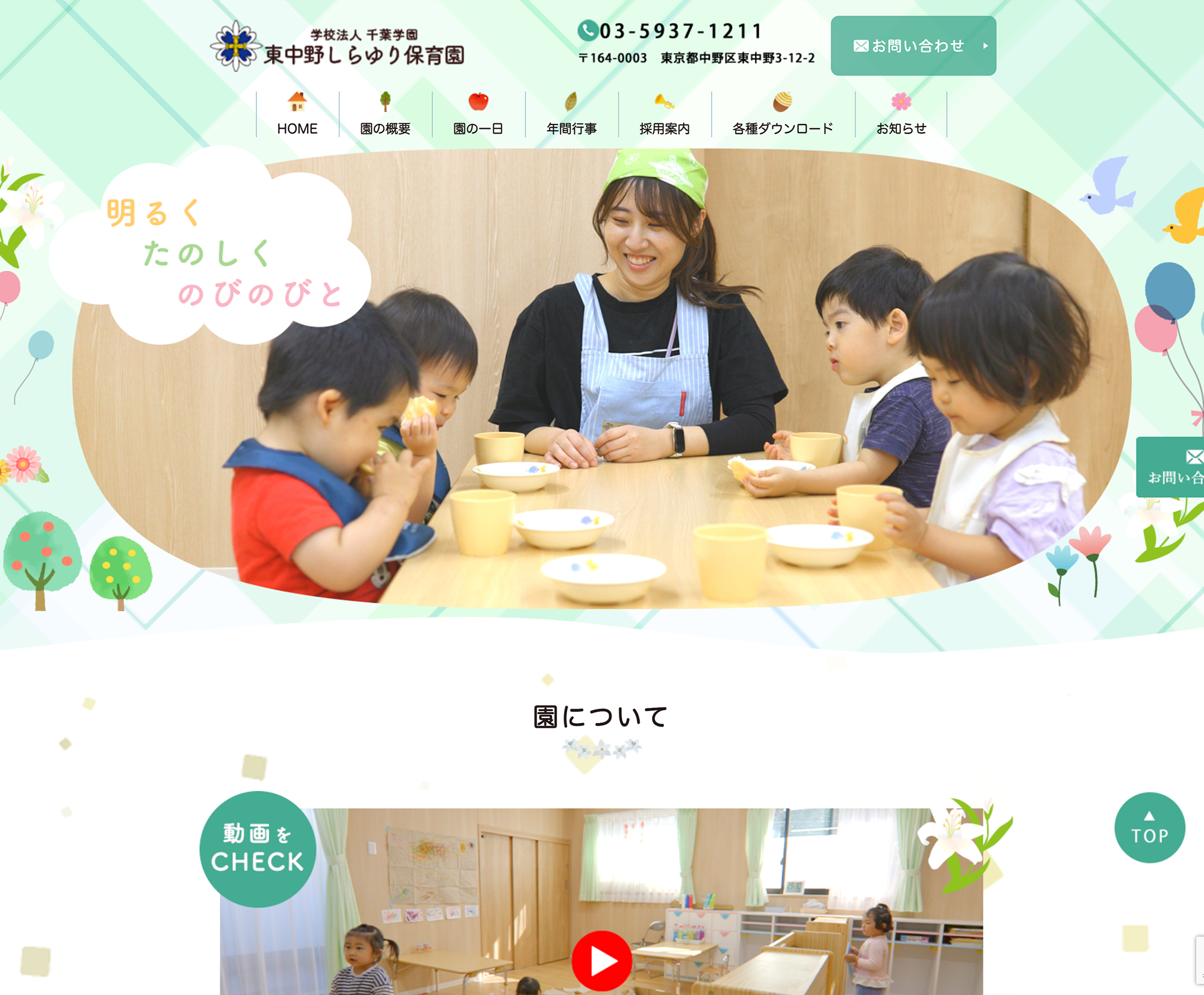Go to the HOME menu item

click(297, 114)
